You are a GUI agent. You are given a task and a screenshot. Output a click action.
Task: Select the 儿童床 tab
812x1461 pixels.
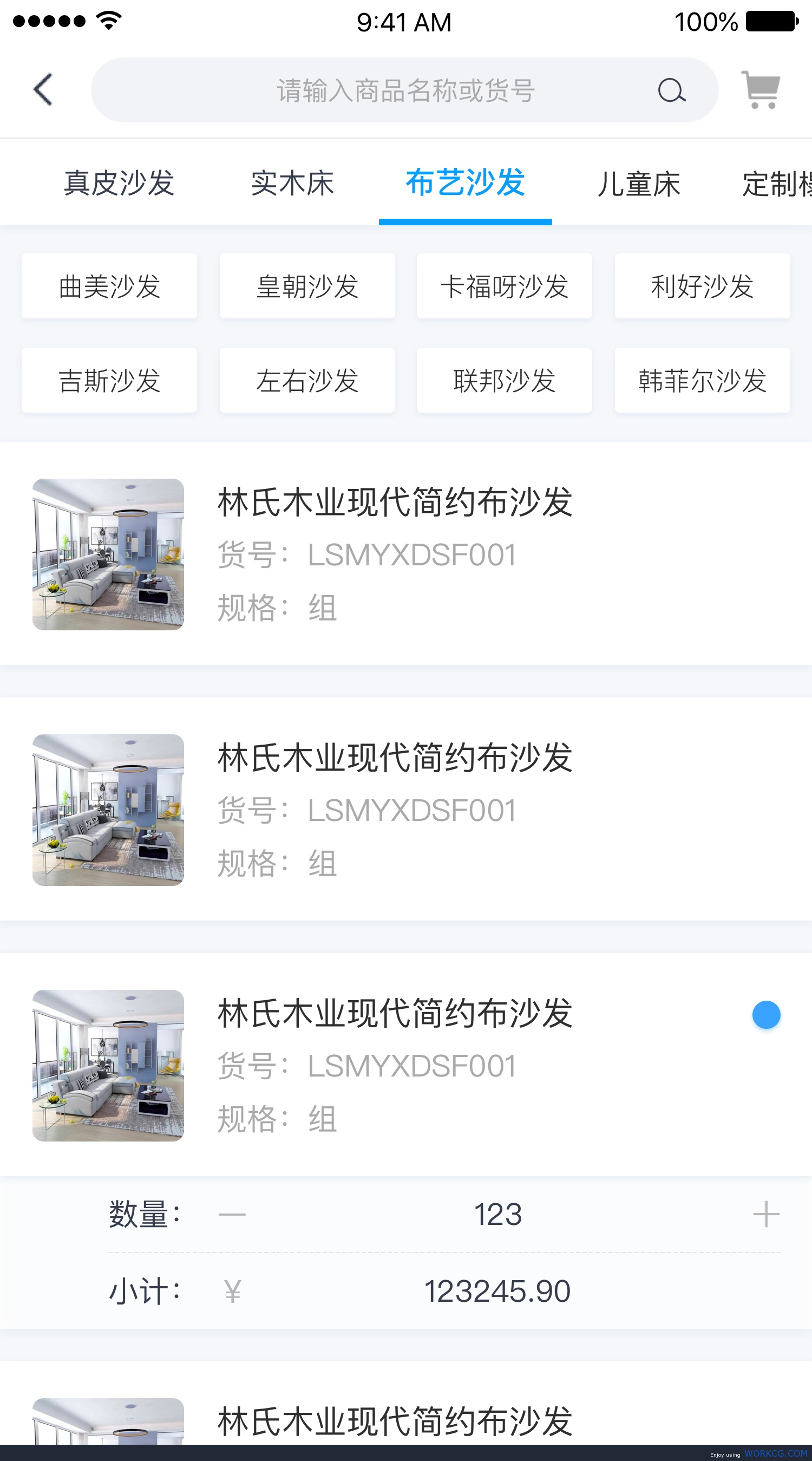(x=638, y=183)
